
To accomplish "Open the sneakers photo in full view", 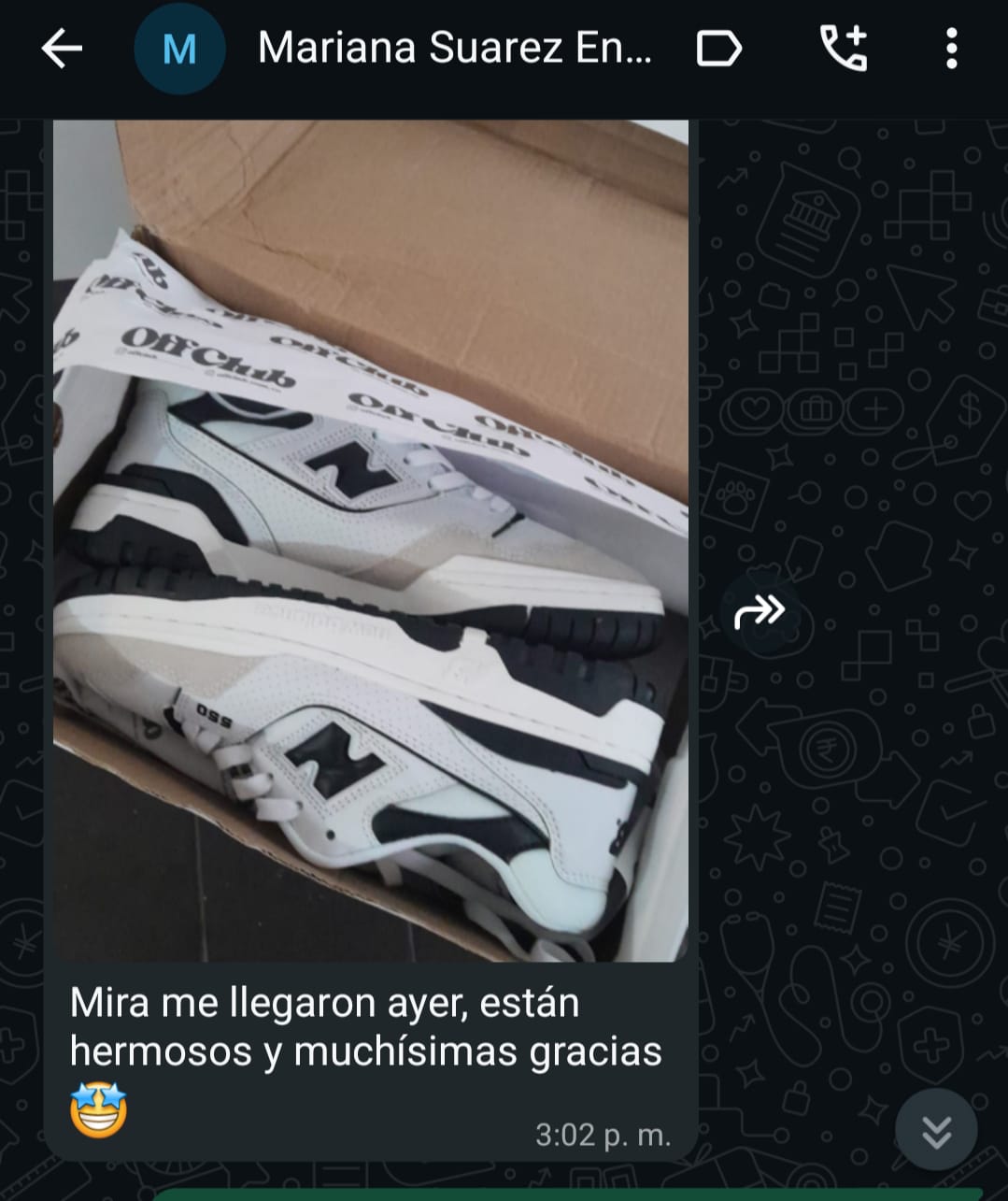I will 371,540.
